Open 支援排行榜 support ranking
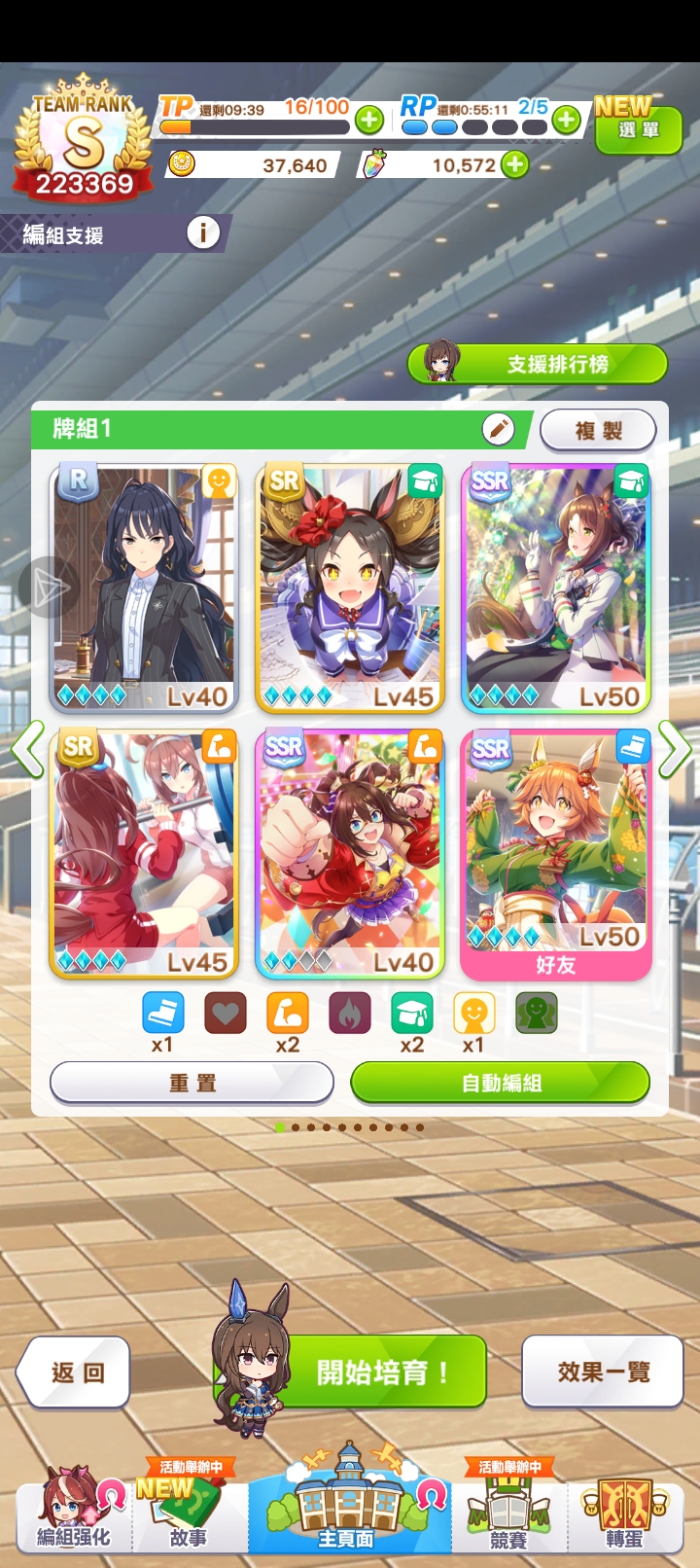 click(x=538, y=364)
